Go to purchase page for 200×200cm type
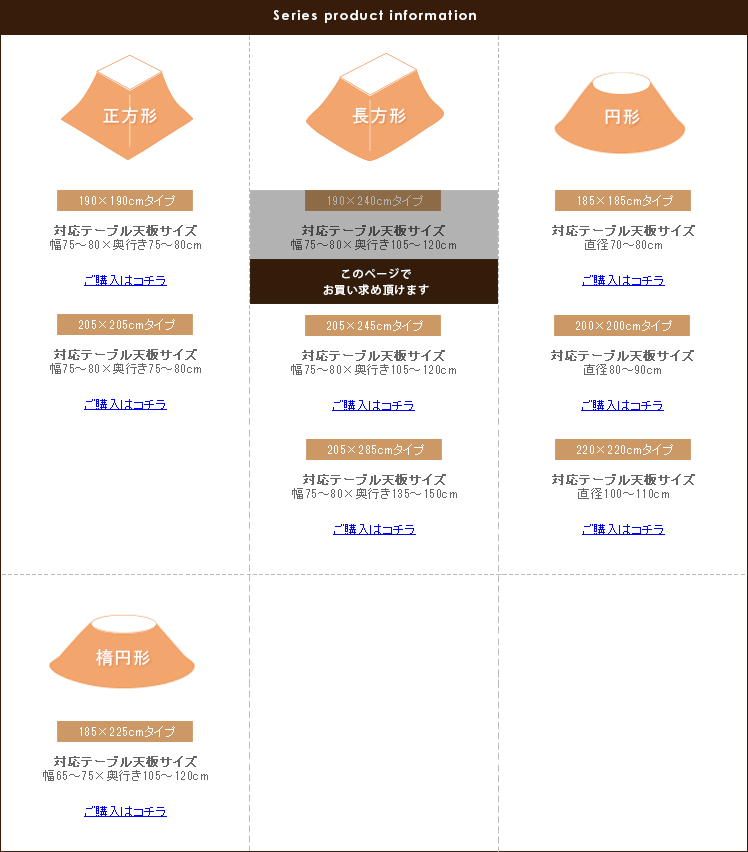This screenshot has height=852, width=748. (622, 406)
